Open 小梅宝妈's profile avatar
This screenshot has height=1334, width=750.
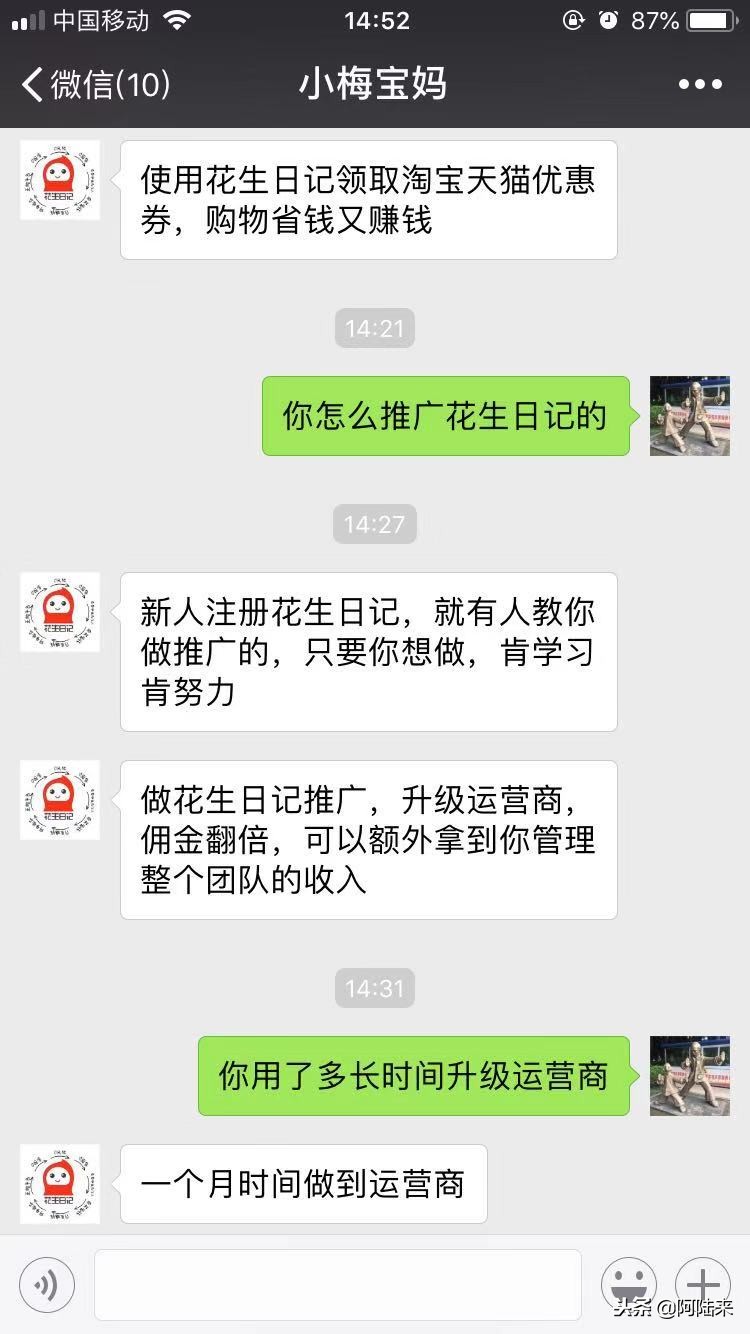point(59,611)
